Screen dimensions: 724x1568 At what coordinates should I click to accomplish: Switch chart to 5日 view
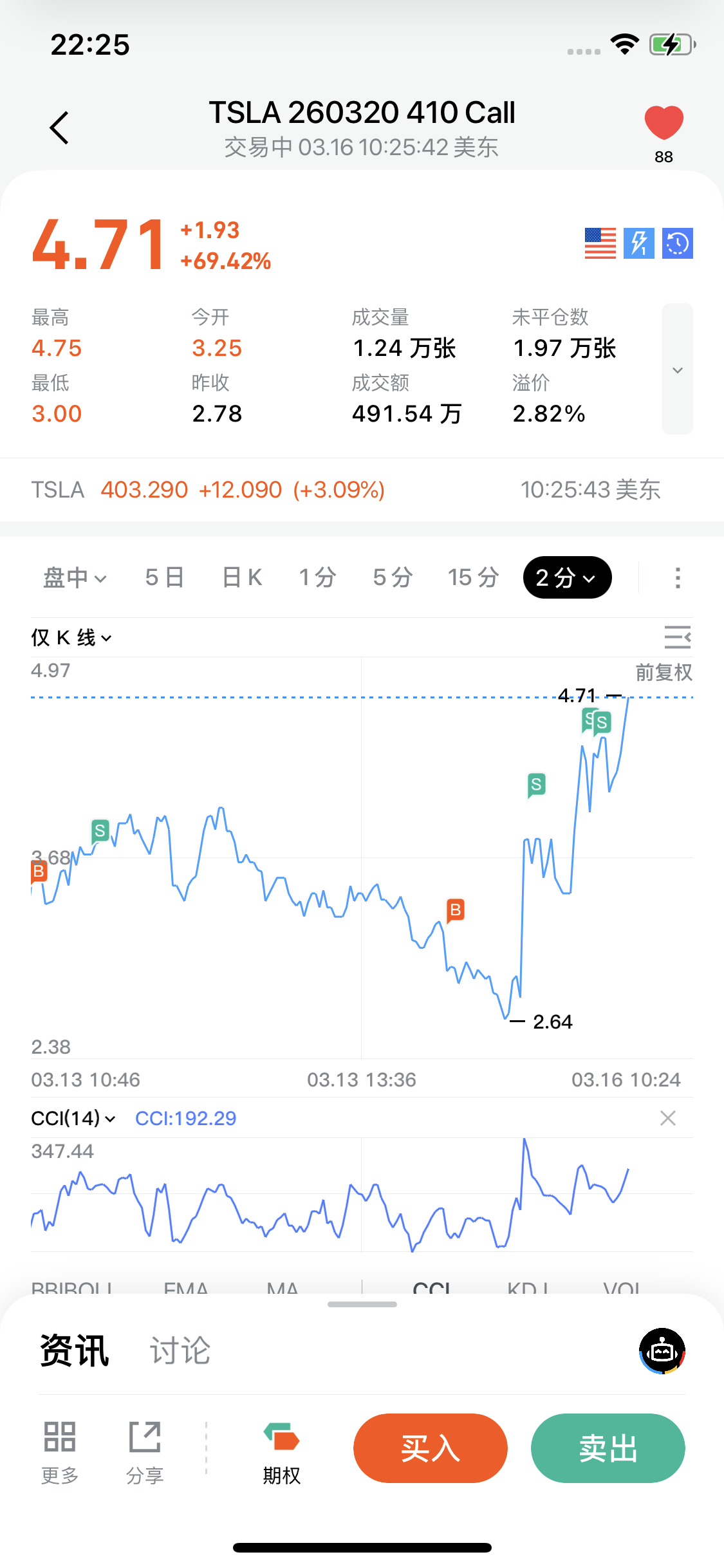(165, 577)
